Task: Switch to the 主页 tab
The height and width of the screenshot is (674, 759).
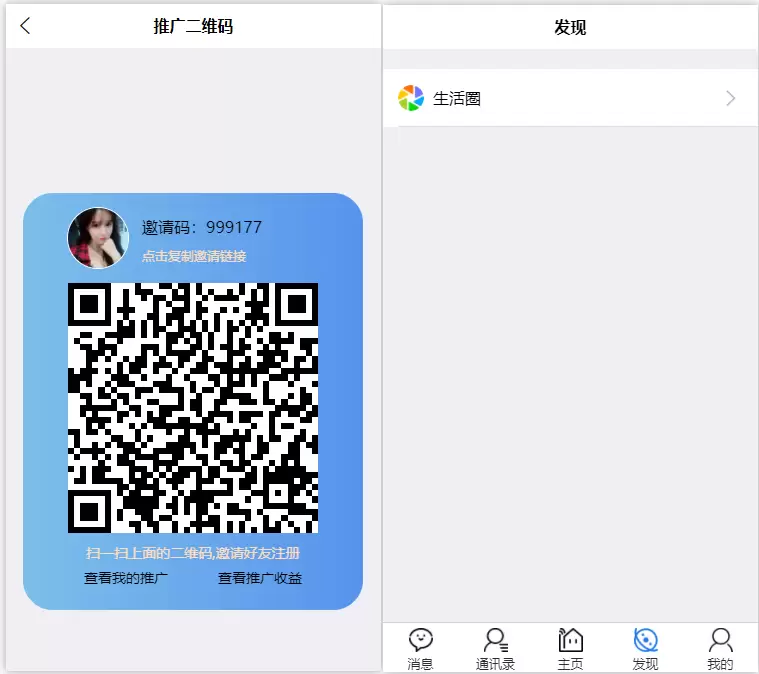Action: tap(570, 648)
